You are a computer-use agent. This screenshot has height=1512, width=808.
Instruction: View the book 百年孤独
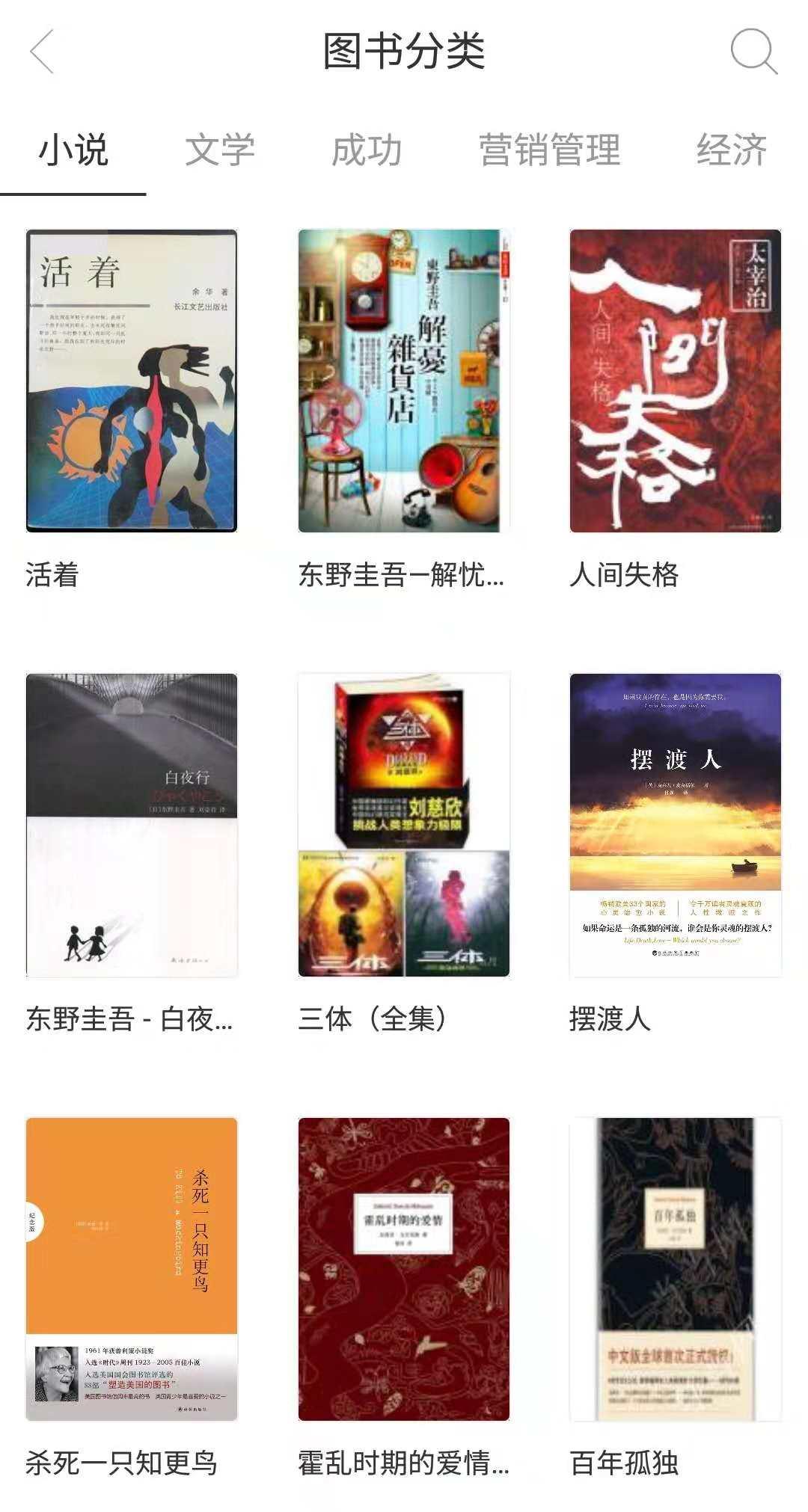click(675, 1269)
